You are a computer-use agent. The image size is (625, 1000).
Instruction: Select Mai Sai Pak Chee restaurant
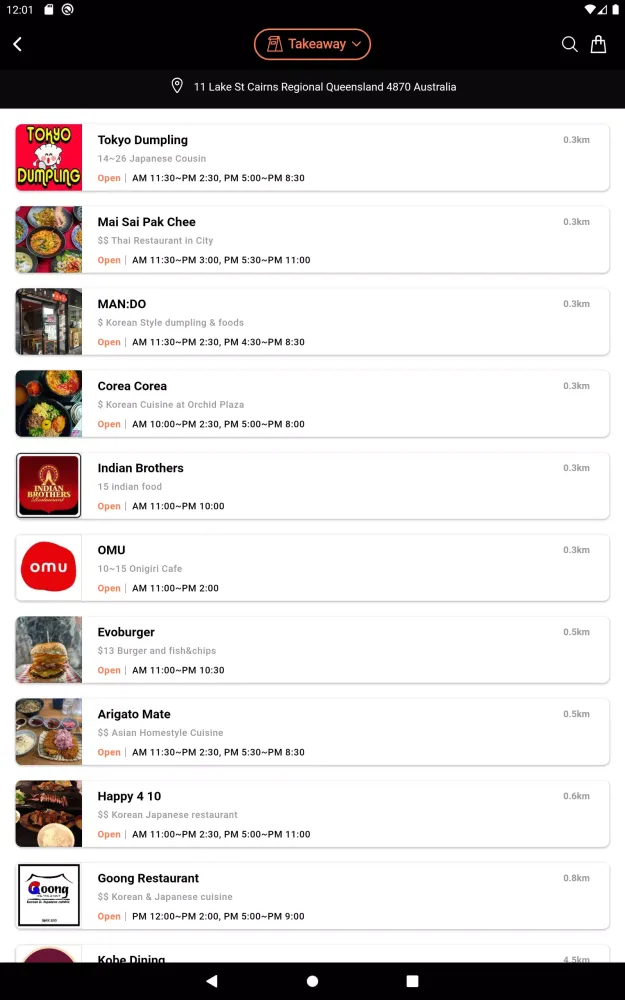click(x=312, y=240)
